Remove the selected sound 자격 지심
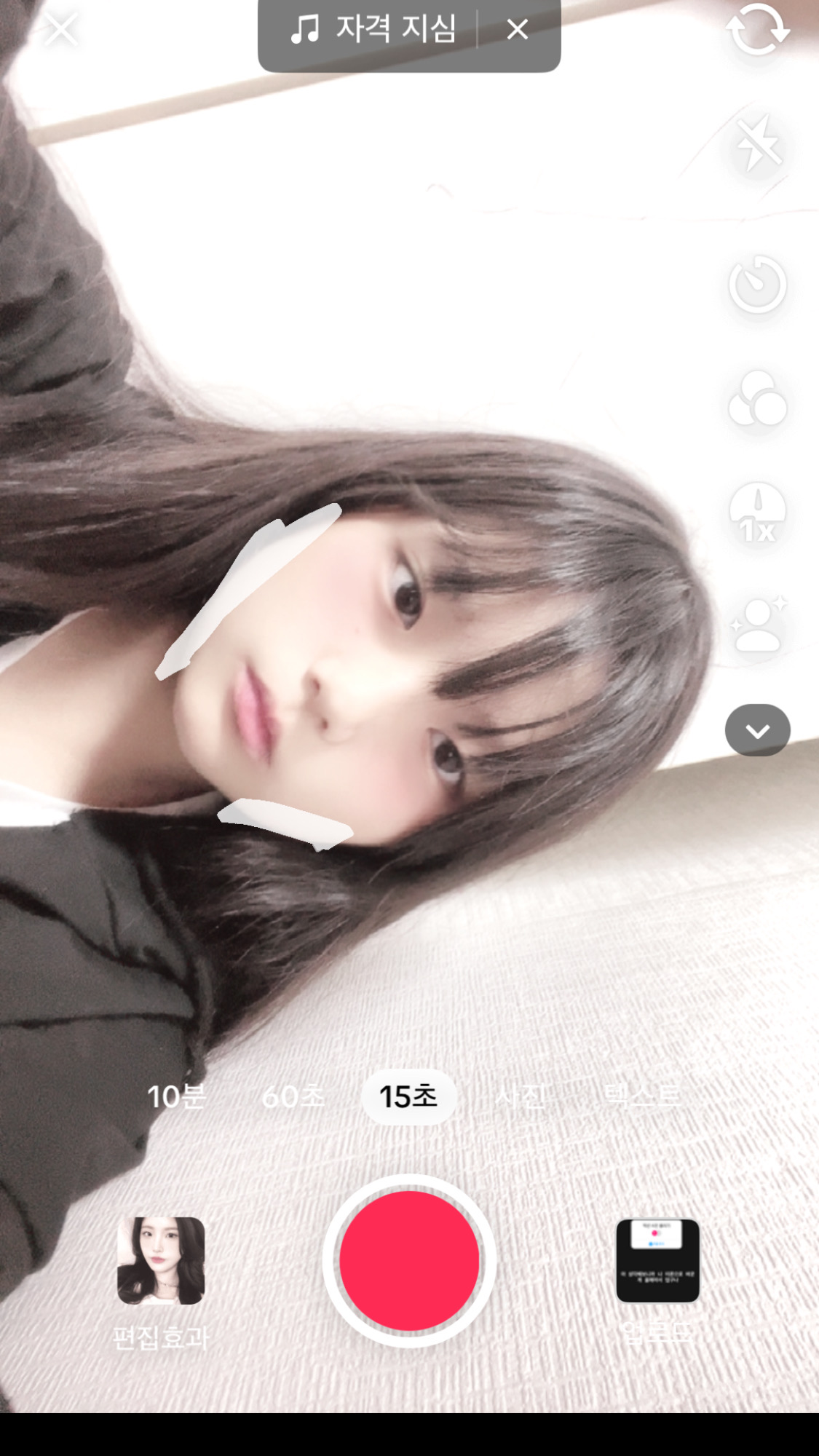819x1456 pixels. tap(517, 30)
